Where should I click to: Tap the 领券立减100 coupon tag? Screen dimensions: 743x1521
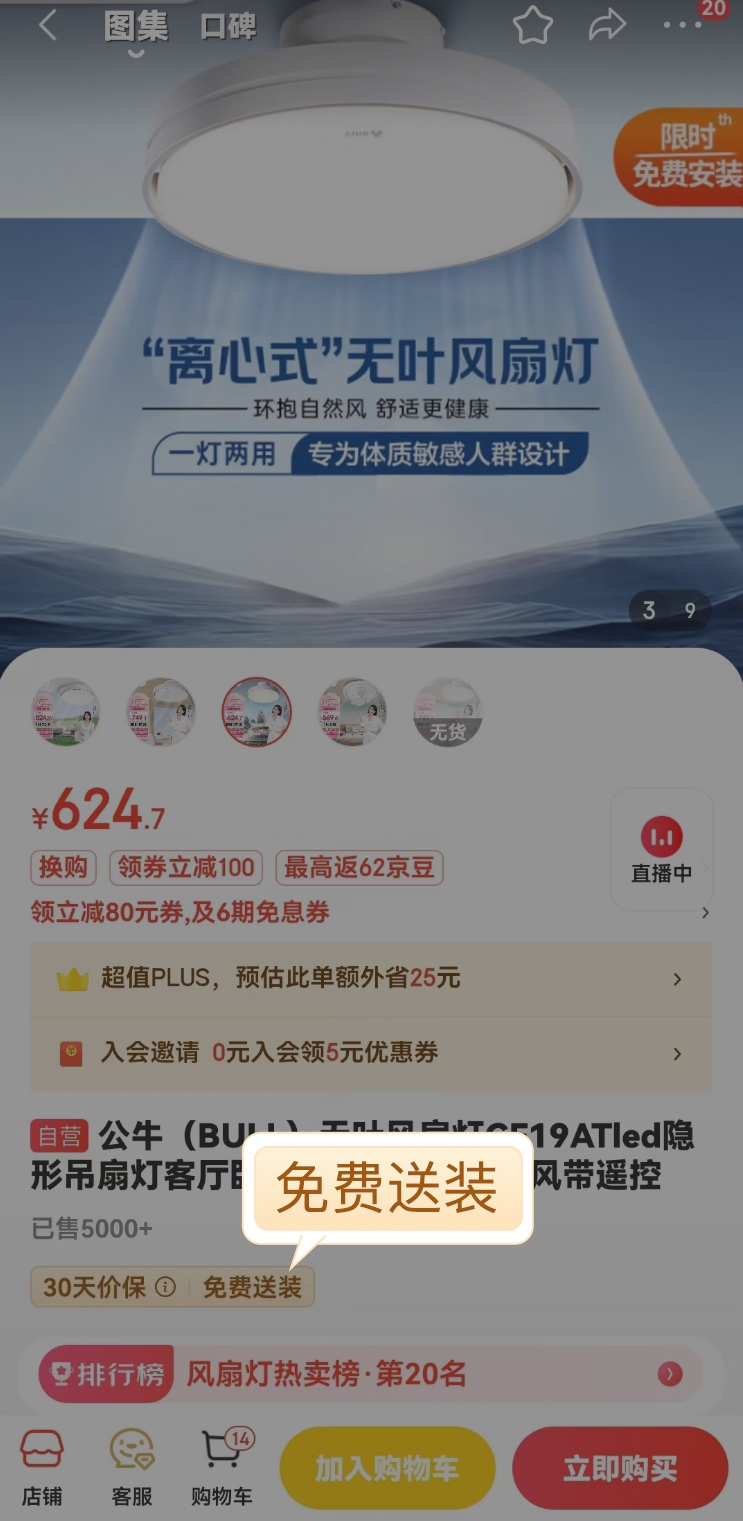coord(186,867)
